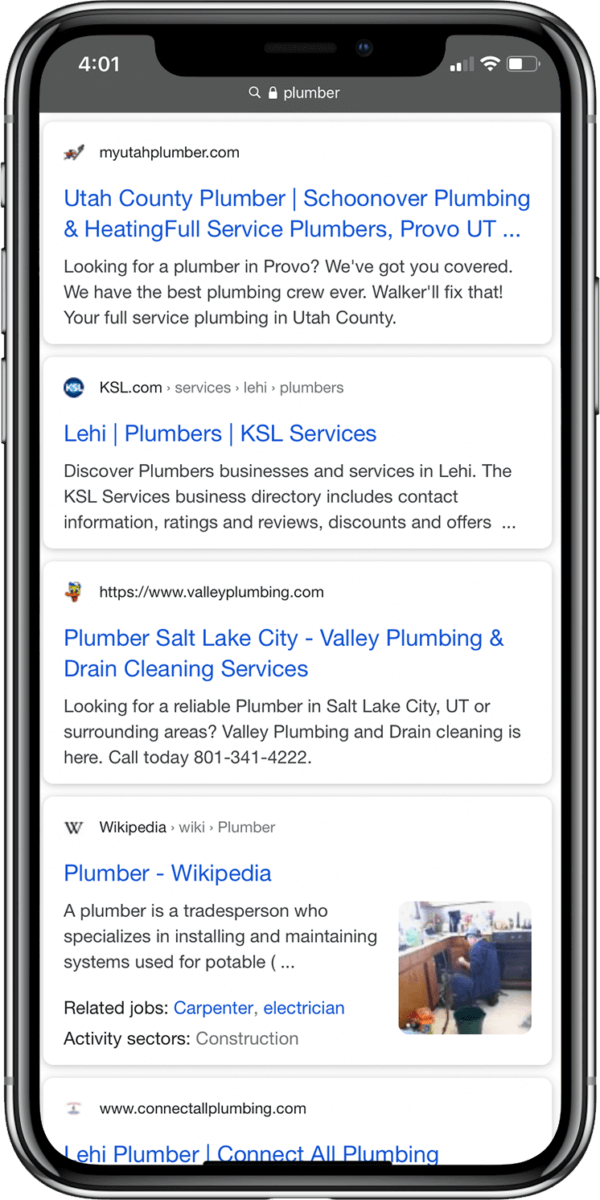Tap the KSL.com services breadcrumb

coord(221,387)
